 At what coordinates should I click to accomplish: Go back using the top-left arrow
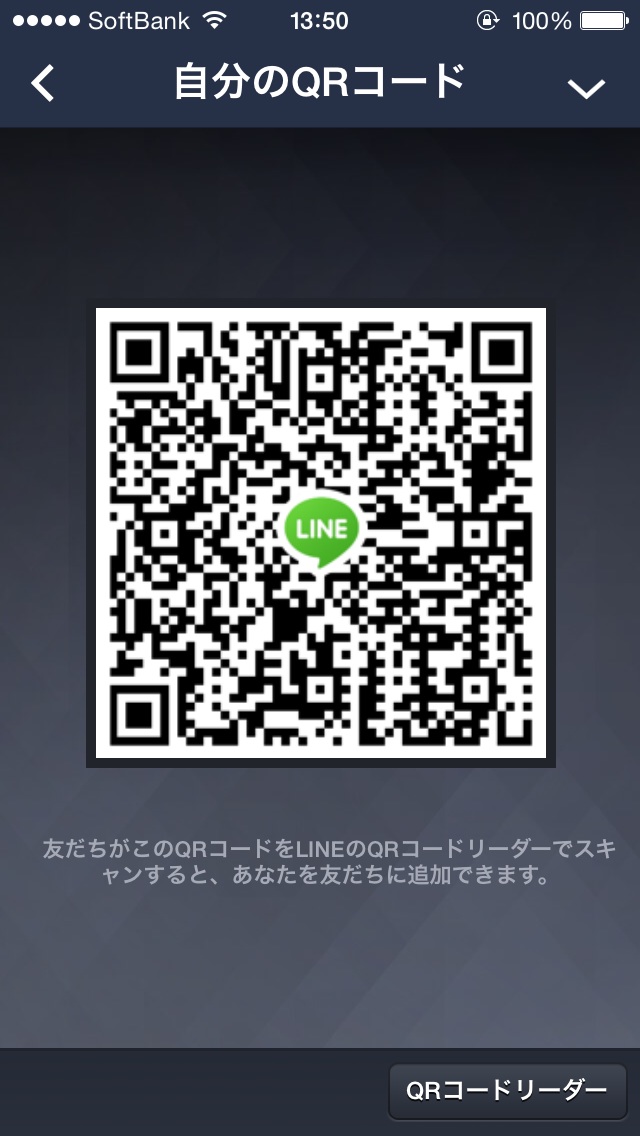tap(43, 84)
